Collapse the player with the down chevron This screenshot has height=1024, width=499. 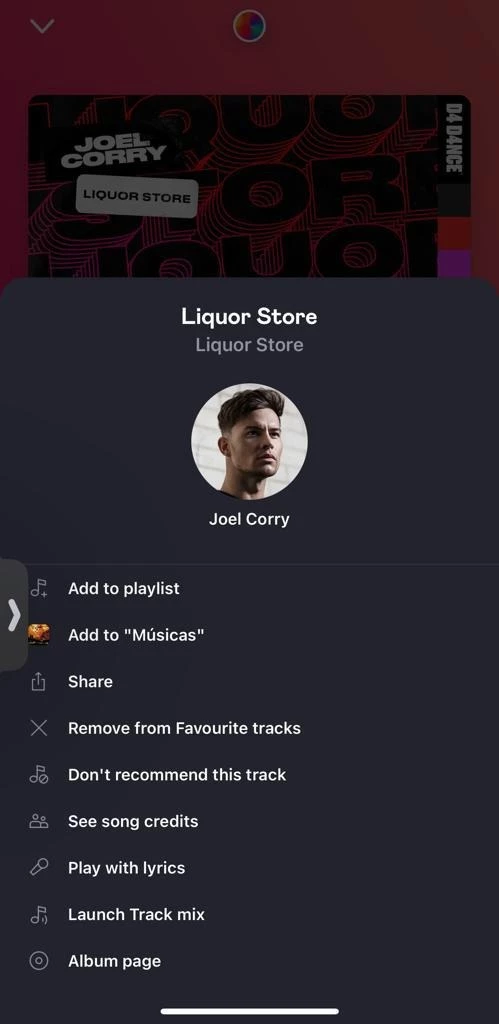coord(42,27)
